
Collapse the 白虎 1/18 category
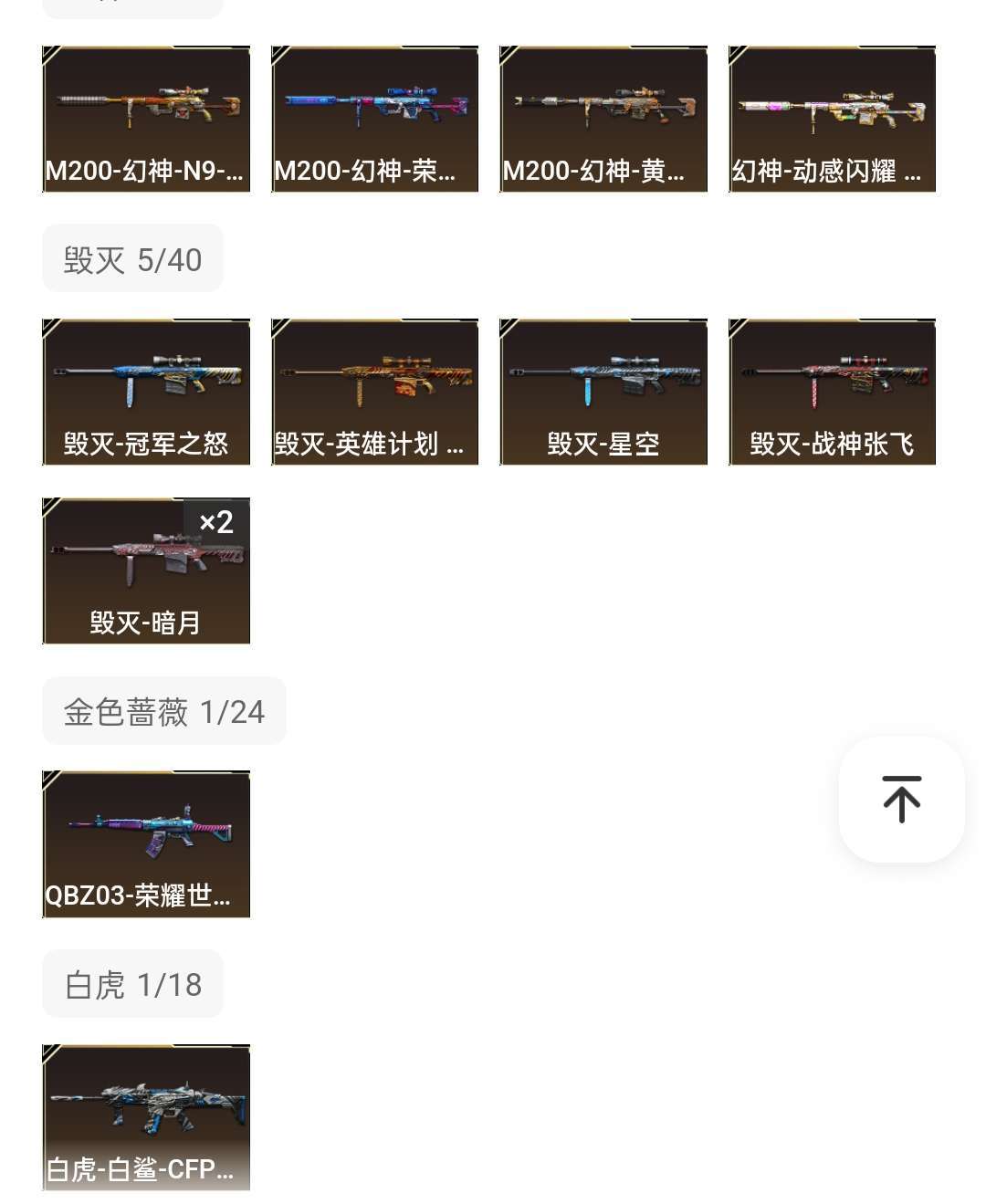click(x=132, y=983)
